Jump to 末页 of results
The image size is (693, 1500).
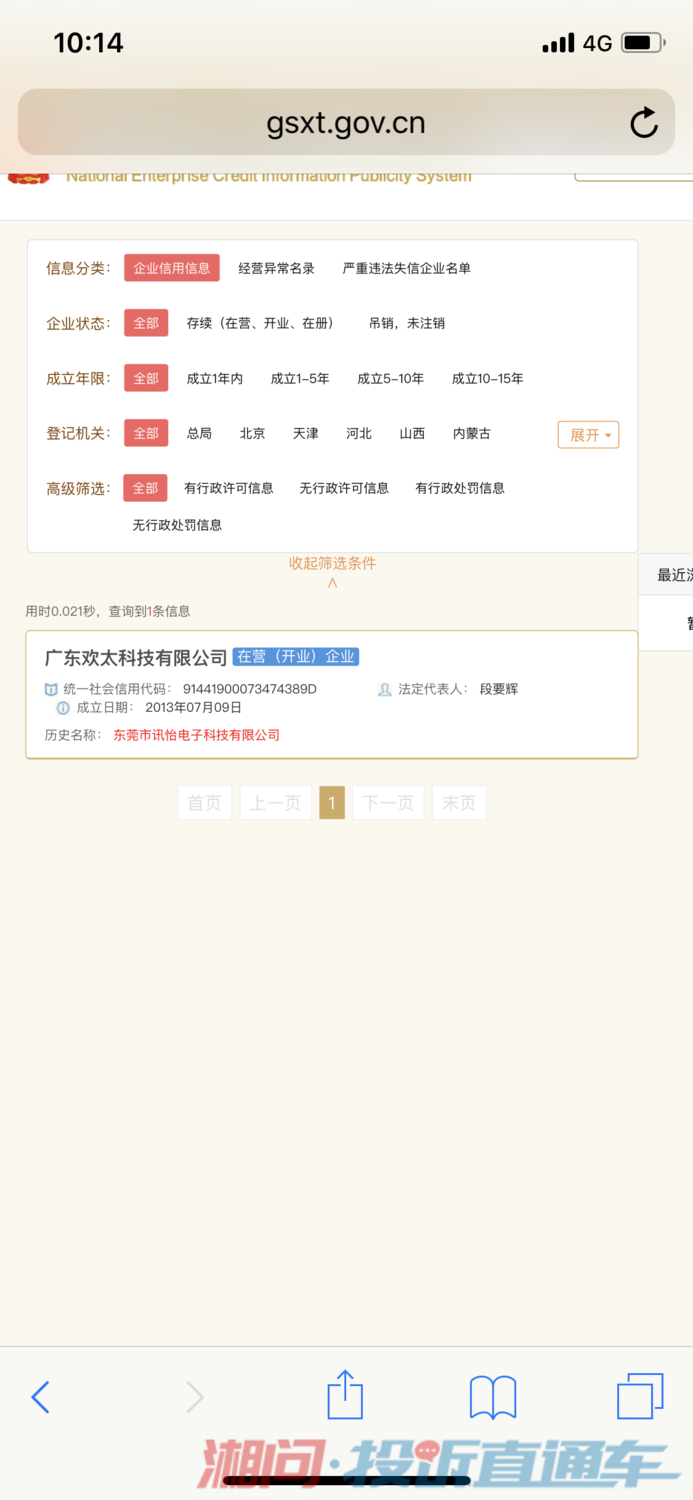click(x=459, y=803)
